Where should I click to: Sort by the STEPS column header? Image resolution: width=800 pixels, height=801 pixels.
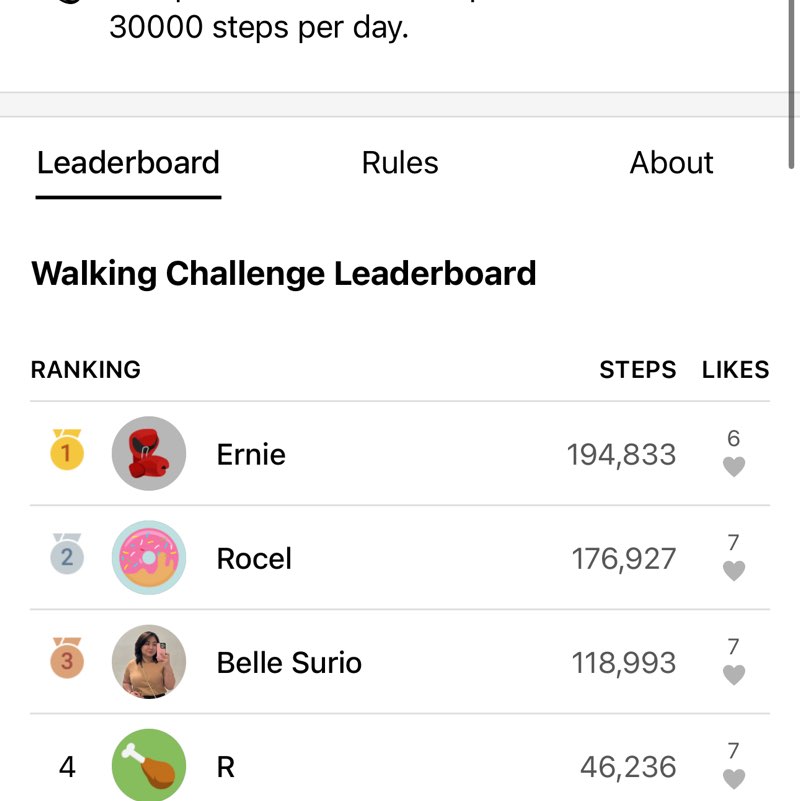point(638,369)
